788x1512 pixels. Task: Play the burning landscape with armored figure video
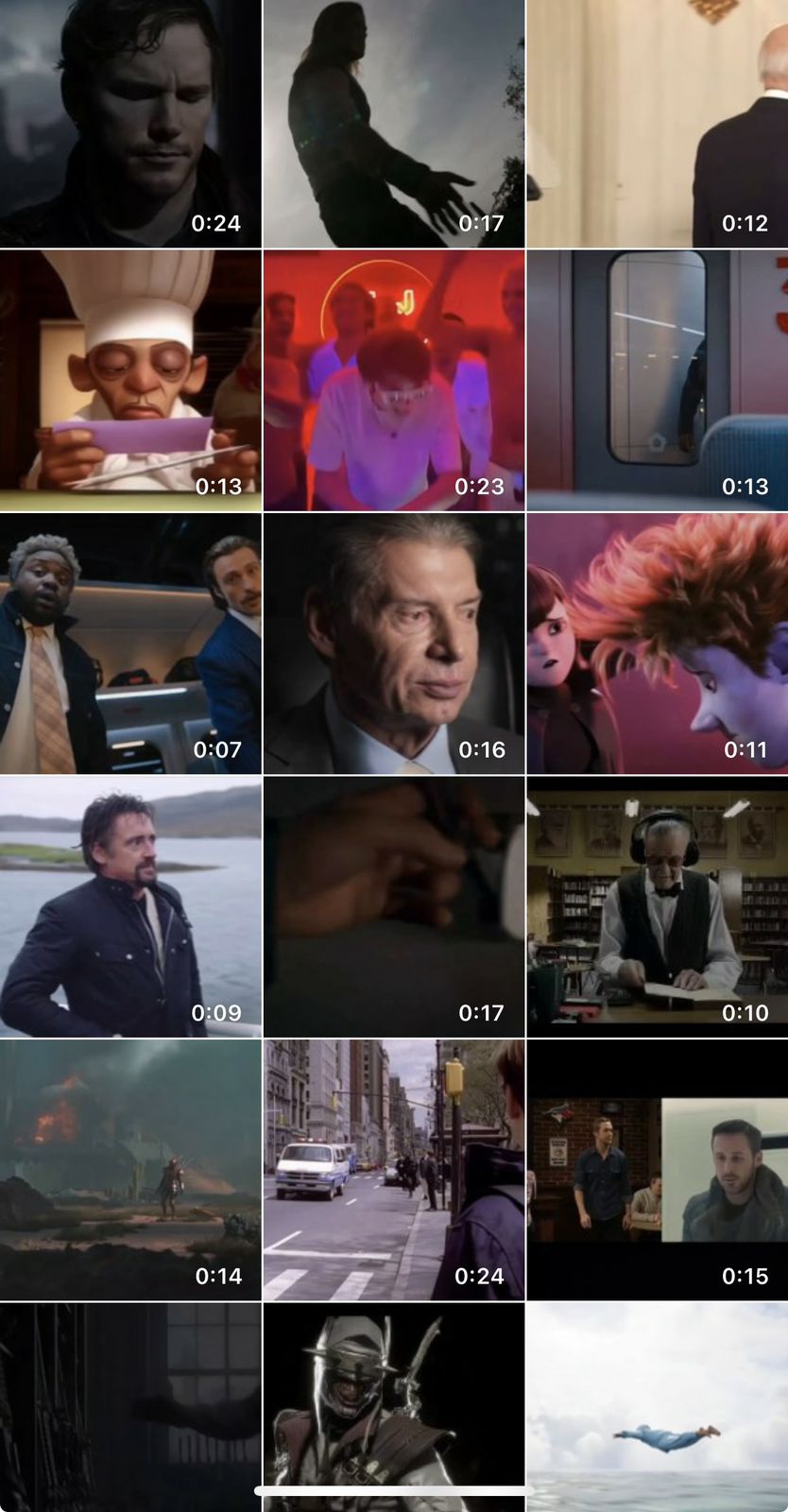pyautogui.click(x=130, y=1170)
